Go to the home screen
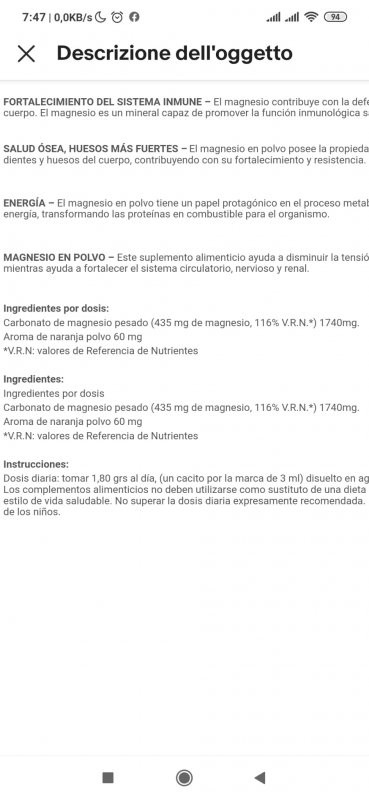 pos(184,778)
